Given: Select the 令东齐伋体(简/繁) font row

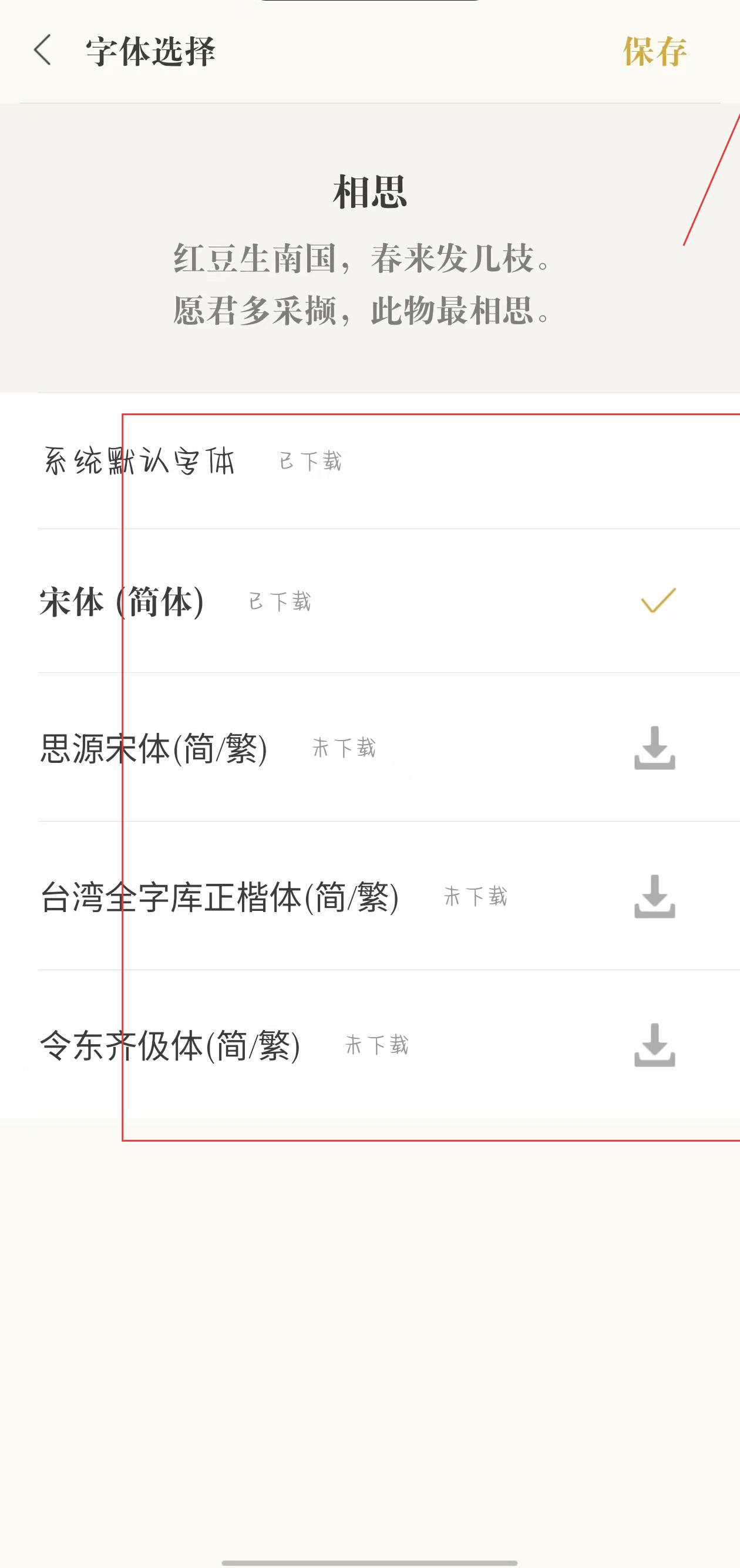Looking at the screenshot, I should click(x=170, y=1045).
